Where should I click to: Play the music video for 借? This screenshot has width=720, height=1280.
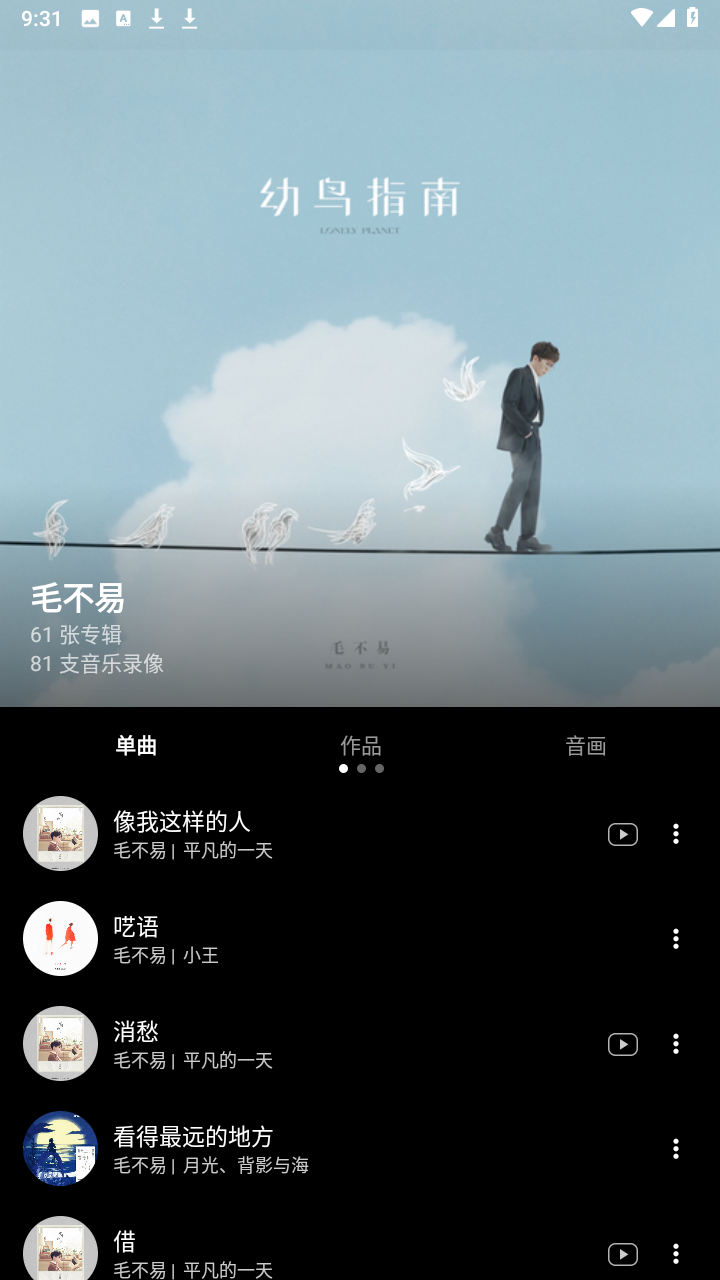pos(623,1253)
